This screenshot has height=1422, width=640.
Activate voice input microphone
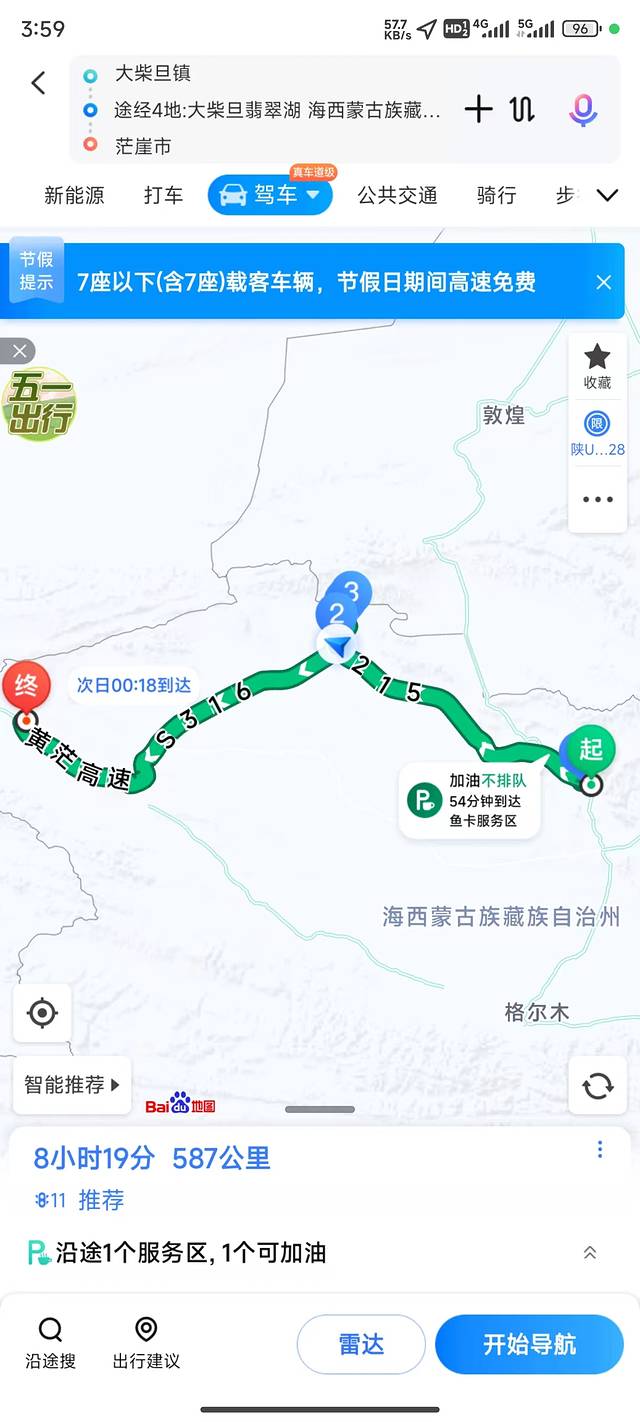[x=583, y=109]
